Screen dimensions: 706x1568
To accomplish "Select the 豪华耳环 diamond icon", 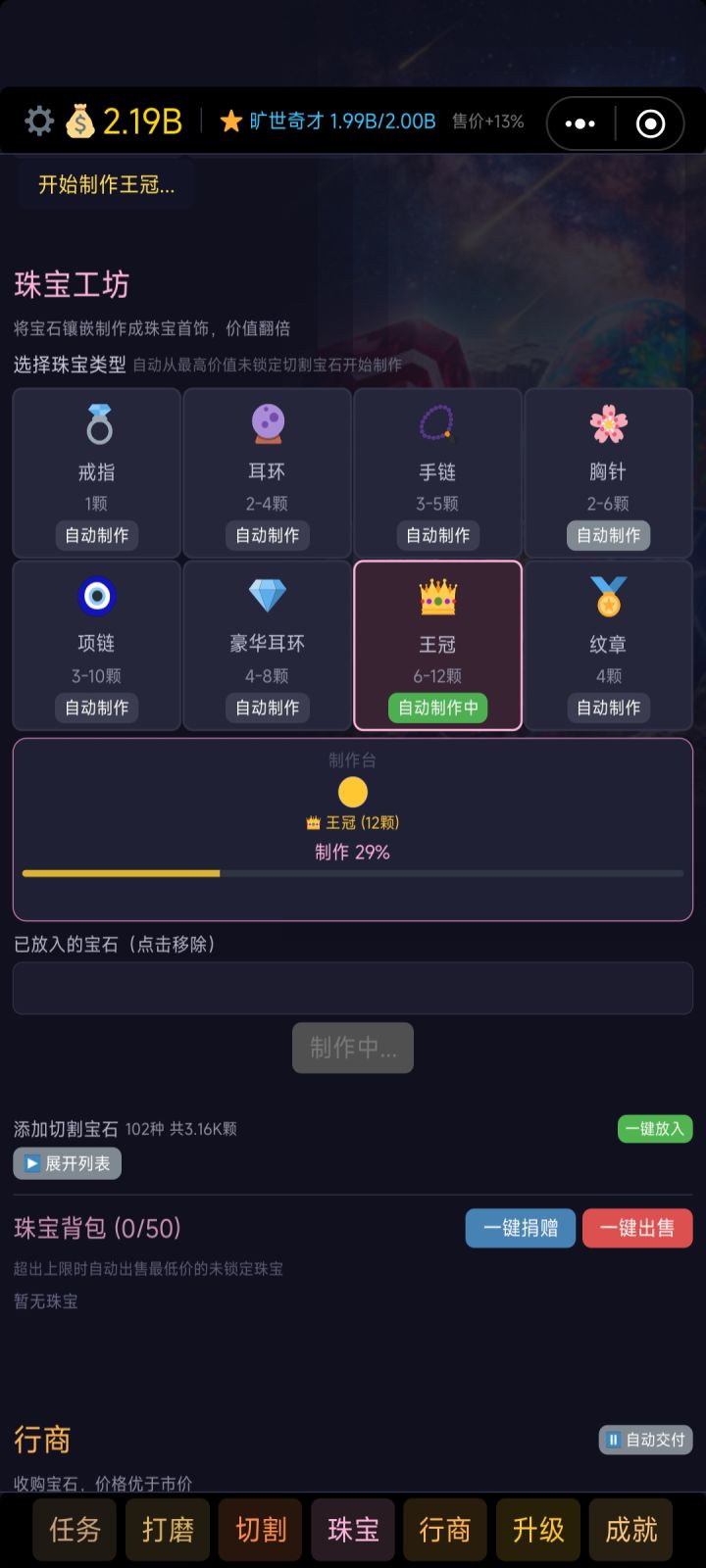I will pos(267,596).
